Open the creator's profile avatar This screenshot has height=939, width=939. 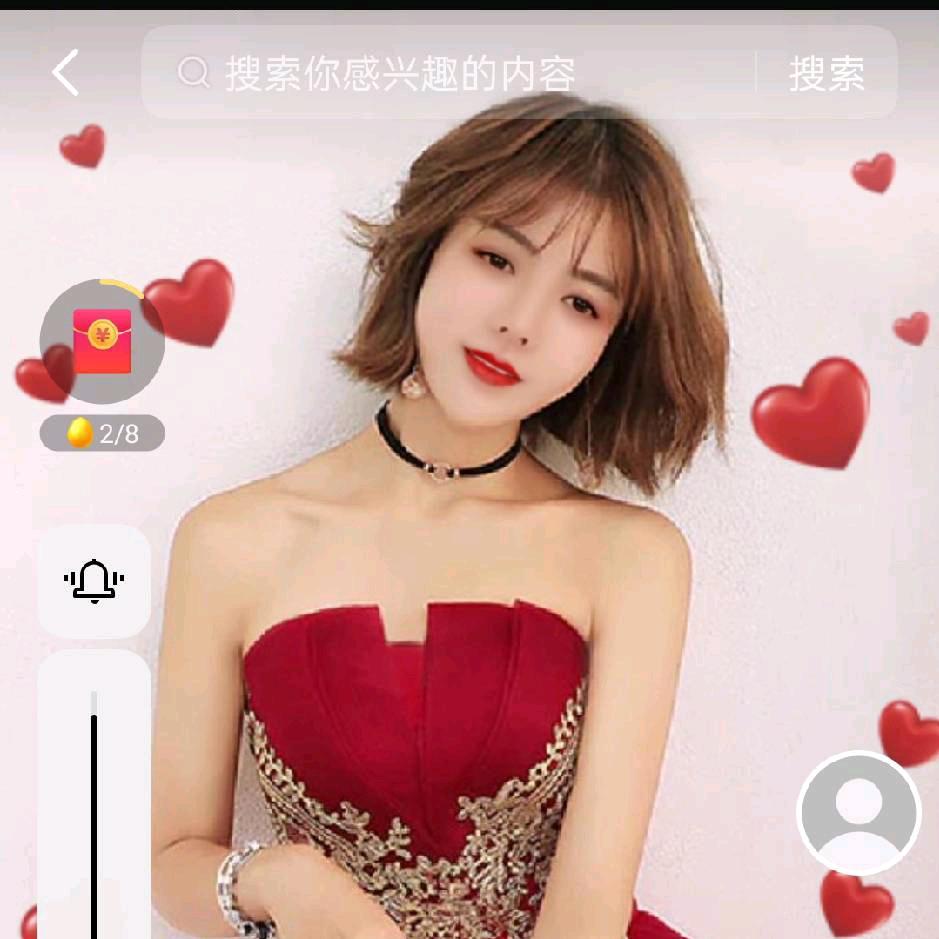[x=858, y=813]
